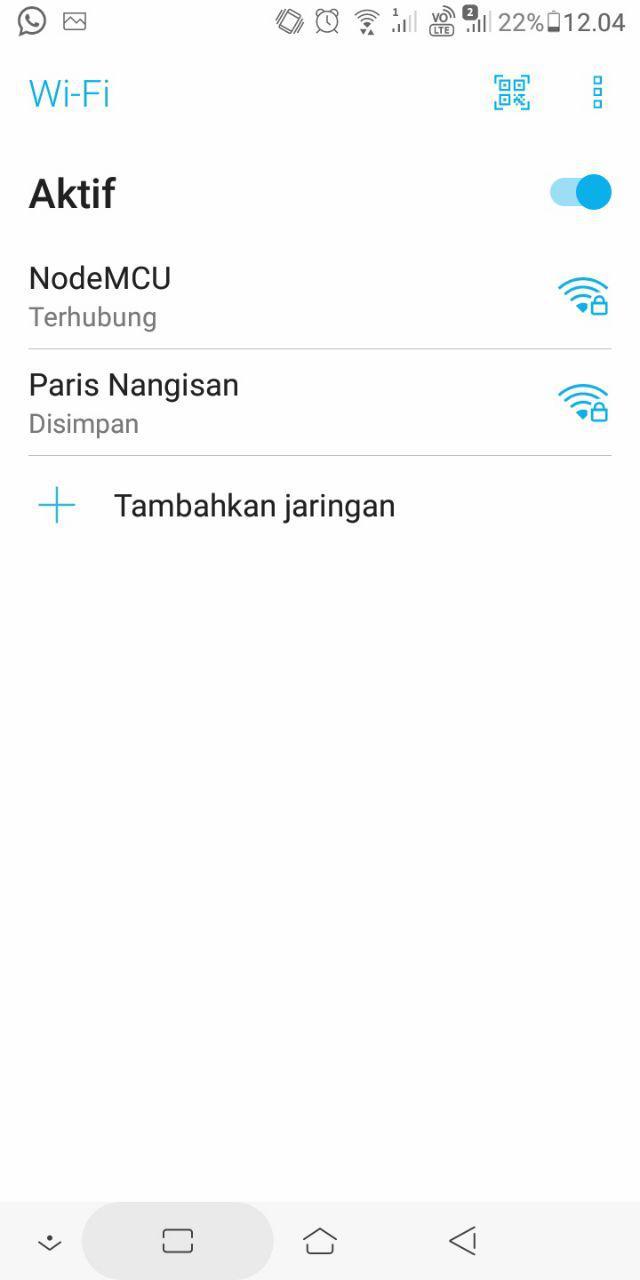Open recent apps from navigation bar

pyautogui.click(x=177, y=1241)
